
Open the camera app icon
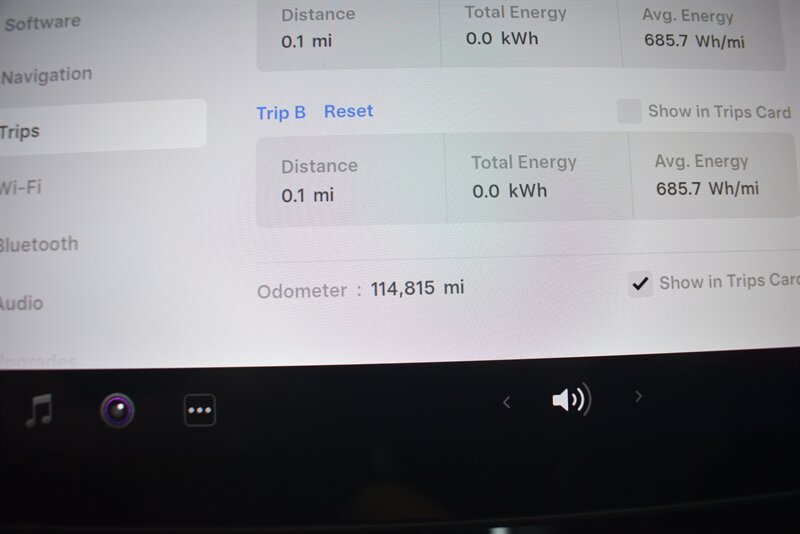pyautogui.click(x=118, y=410)
